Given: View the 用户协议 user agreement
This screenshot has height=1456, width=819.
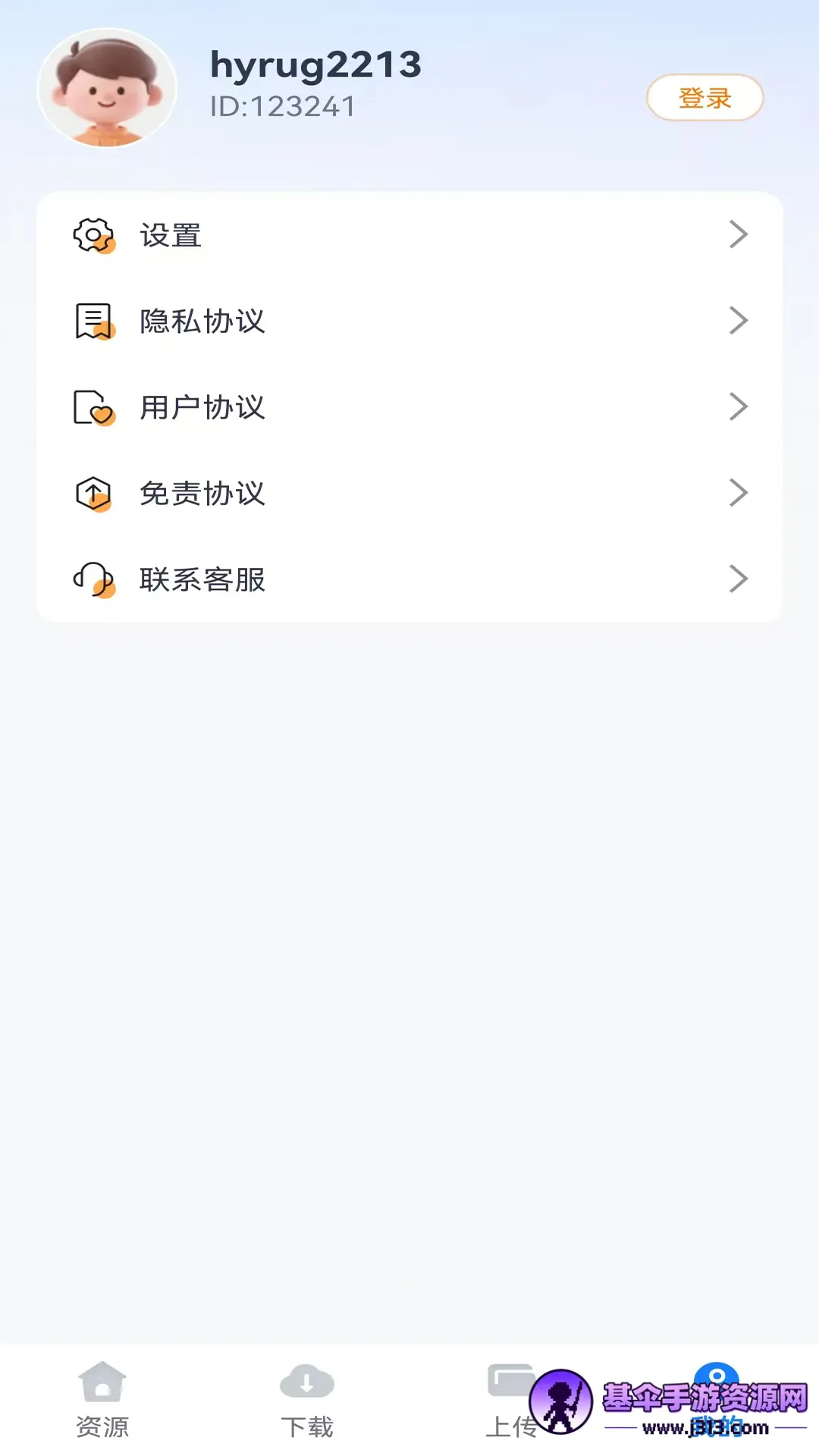Looking at the screenshot, I should pyautogui.click(x=409, y=407).
